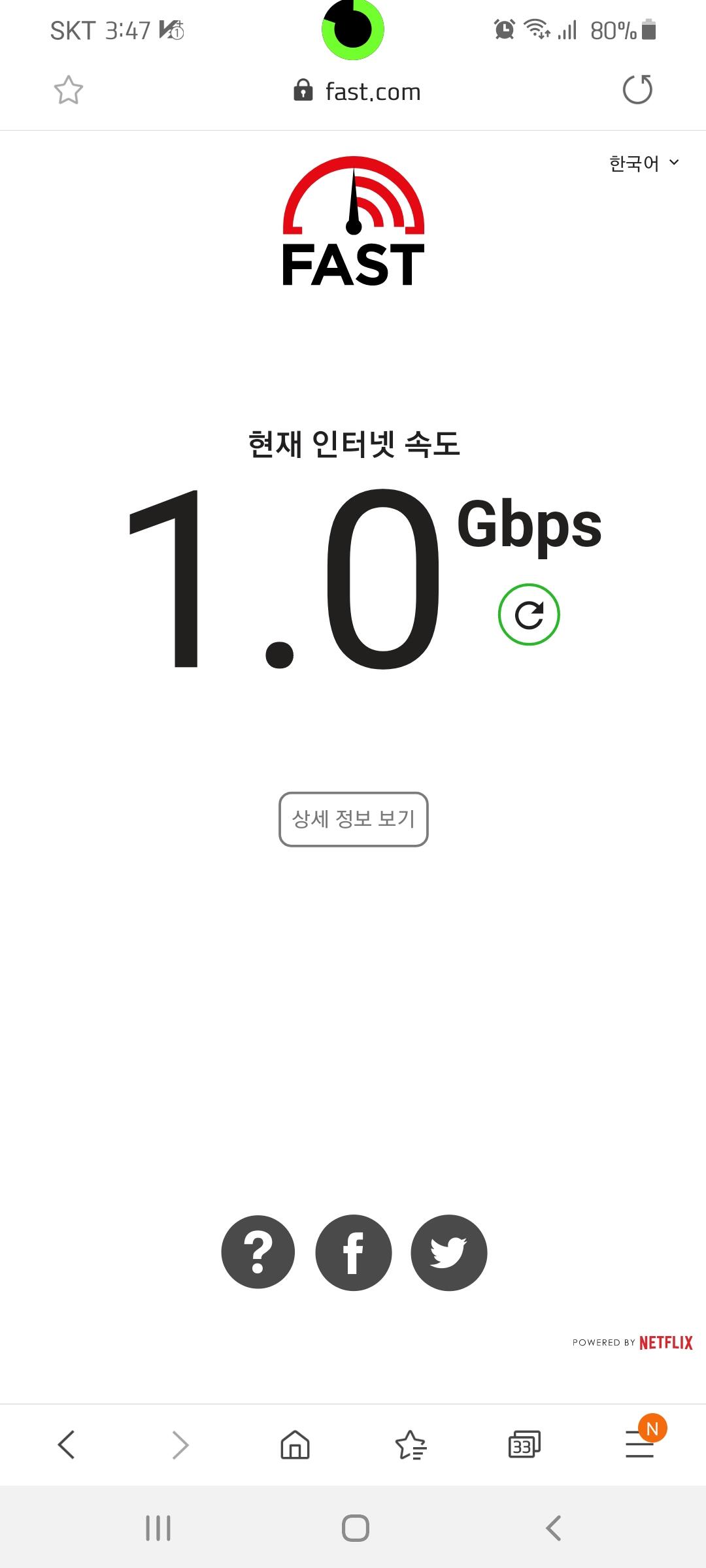This screenshot has height=1568, width=706.
Task: Tap the 상세 정보 보기 button
Action: coord(354,819)
